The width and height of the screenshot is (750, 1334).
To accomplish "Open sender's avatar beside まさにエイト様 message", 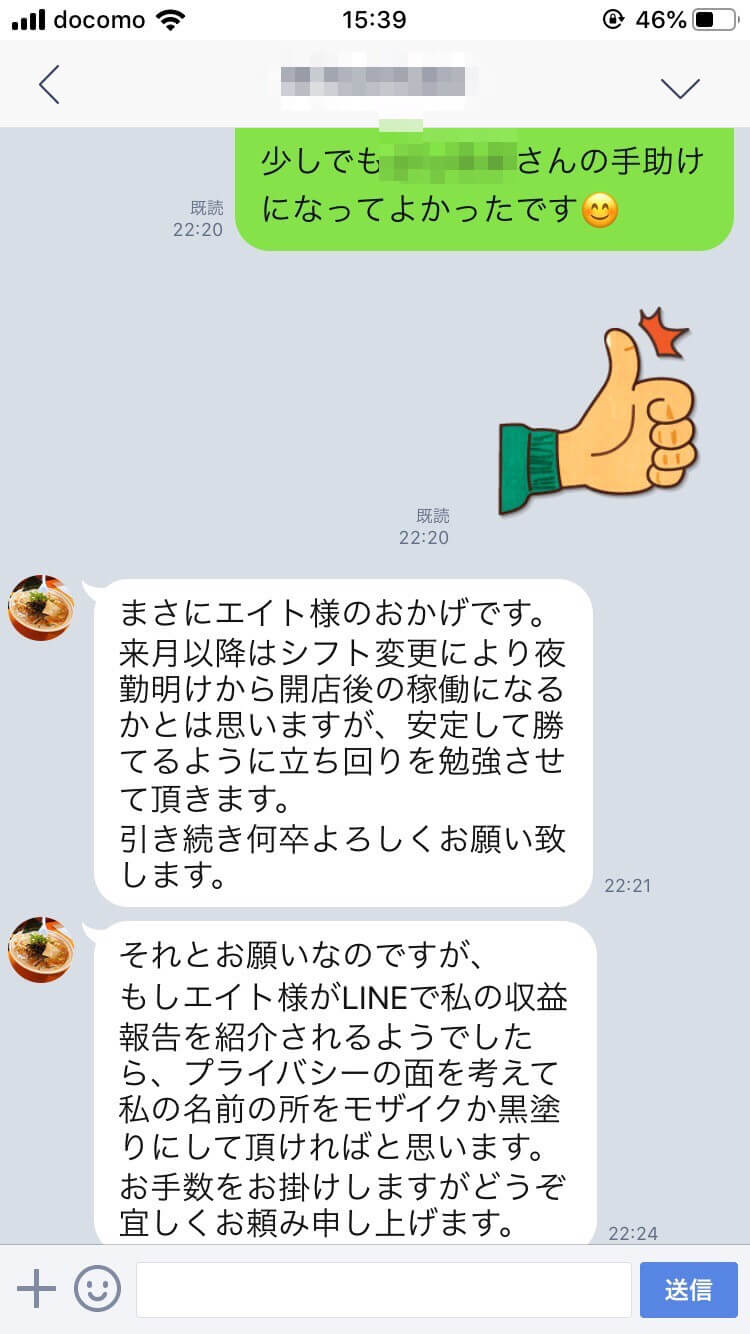I will point(41,608).
